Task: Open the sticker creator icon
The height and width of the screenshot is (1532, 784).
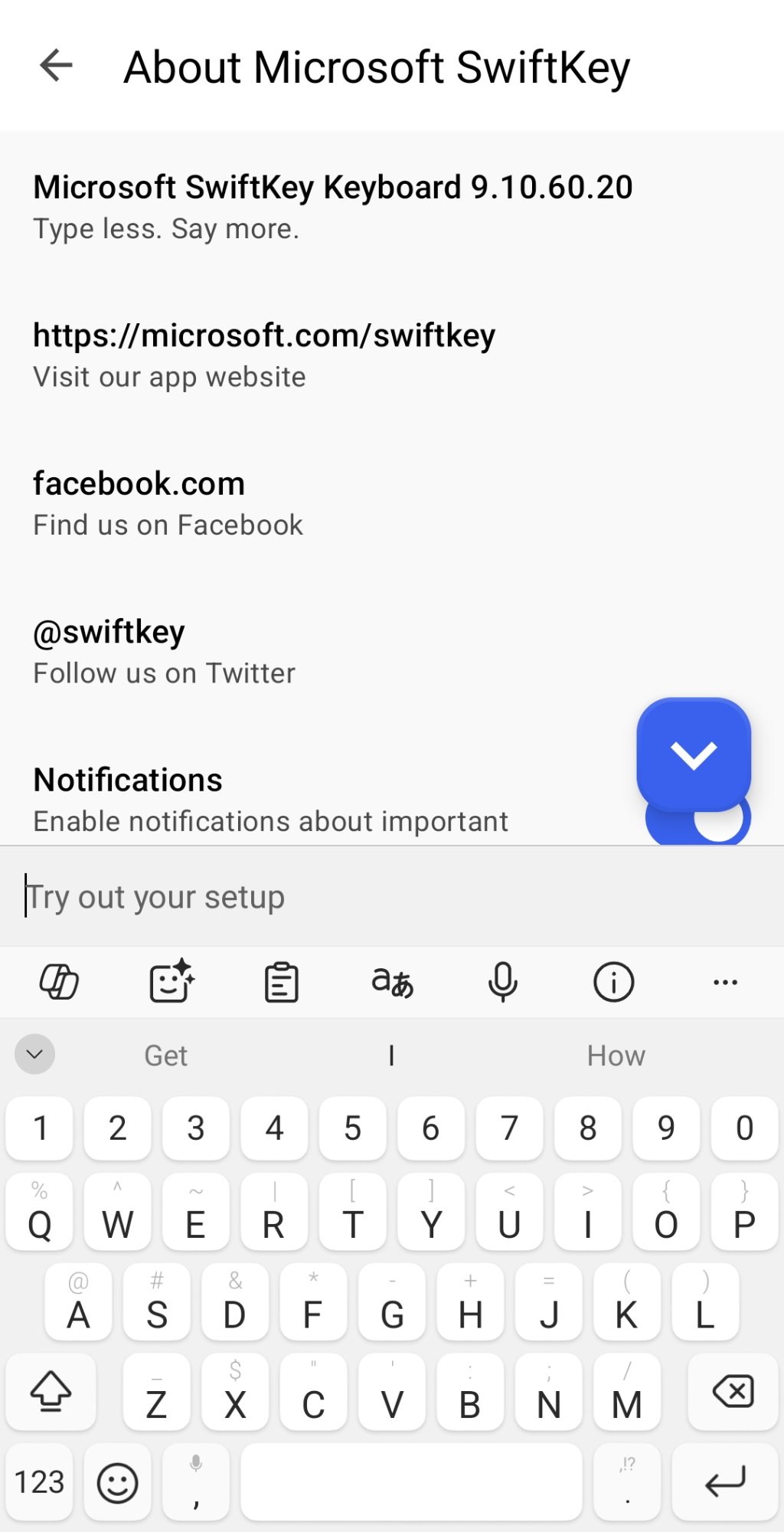Action: point(171,982)
